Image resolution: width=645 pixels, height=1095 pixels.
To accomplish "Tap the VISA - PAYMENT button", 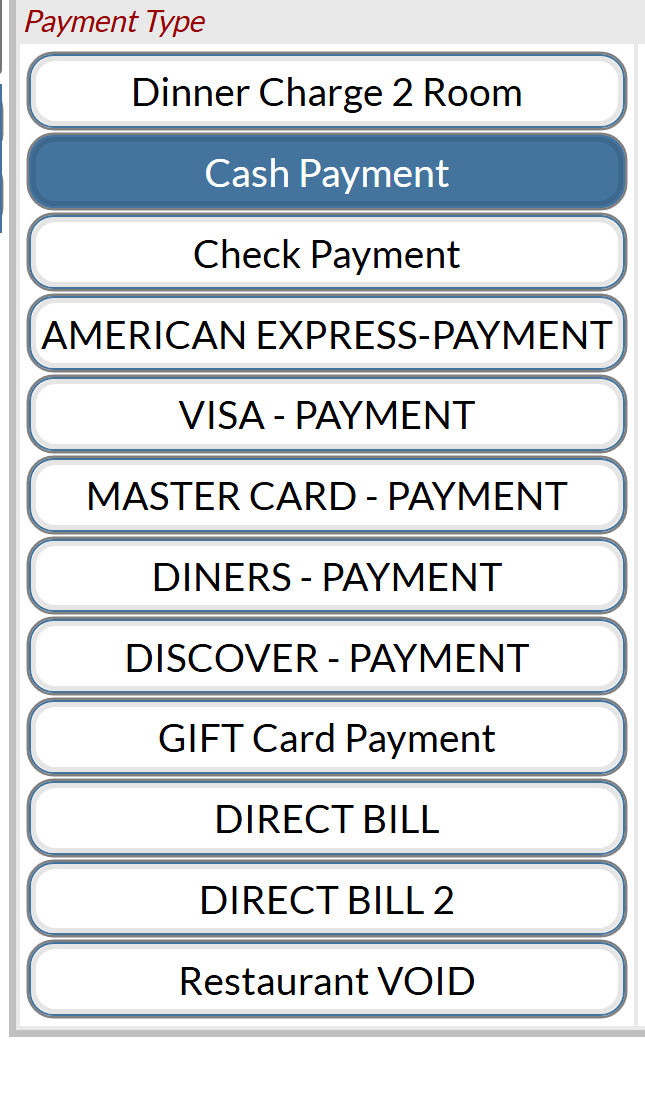I will [327, 415].
